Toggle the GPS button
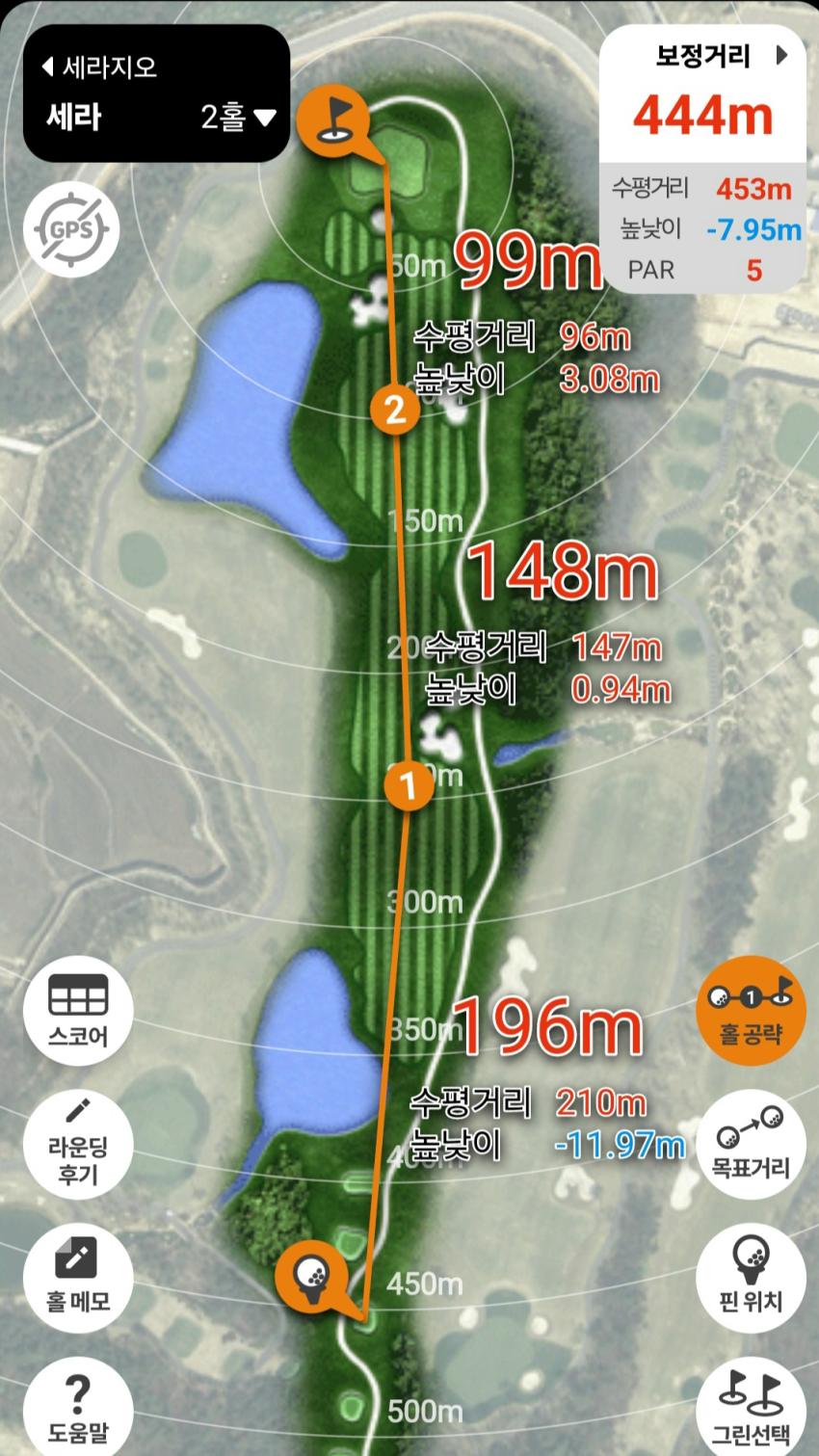Image resolution: width=819 pixels, height=1456 pixels. 71,230
